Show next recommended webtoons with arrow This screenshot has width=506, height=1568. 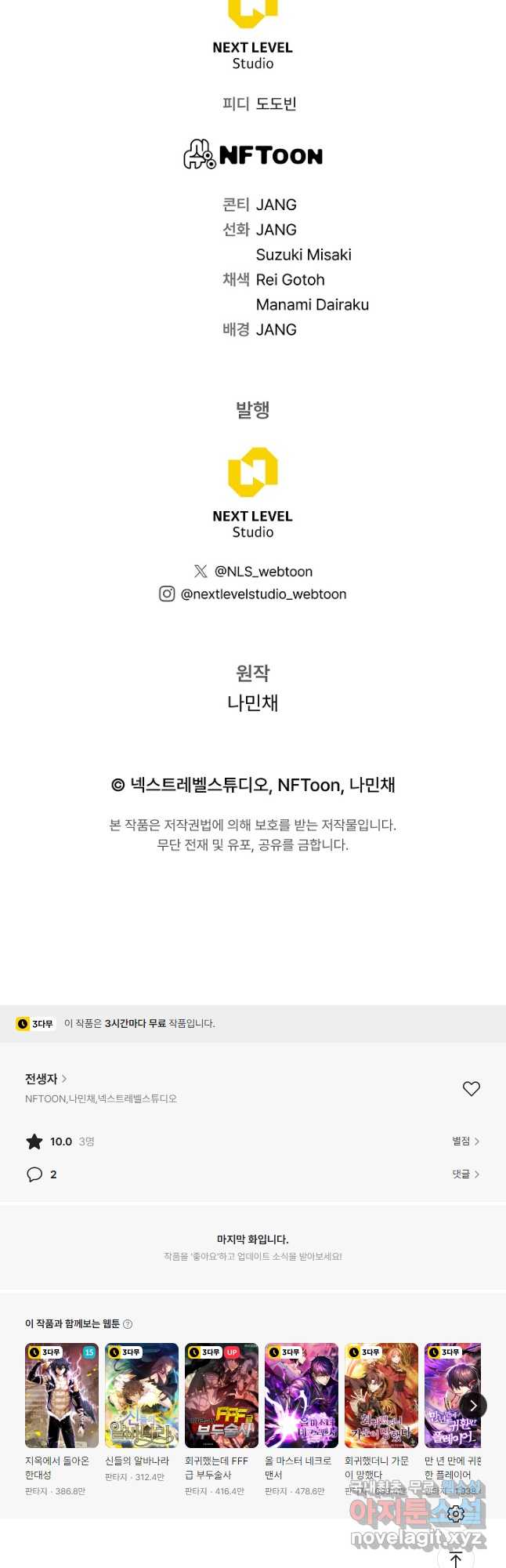473,1406
